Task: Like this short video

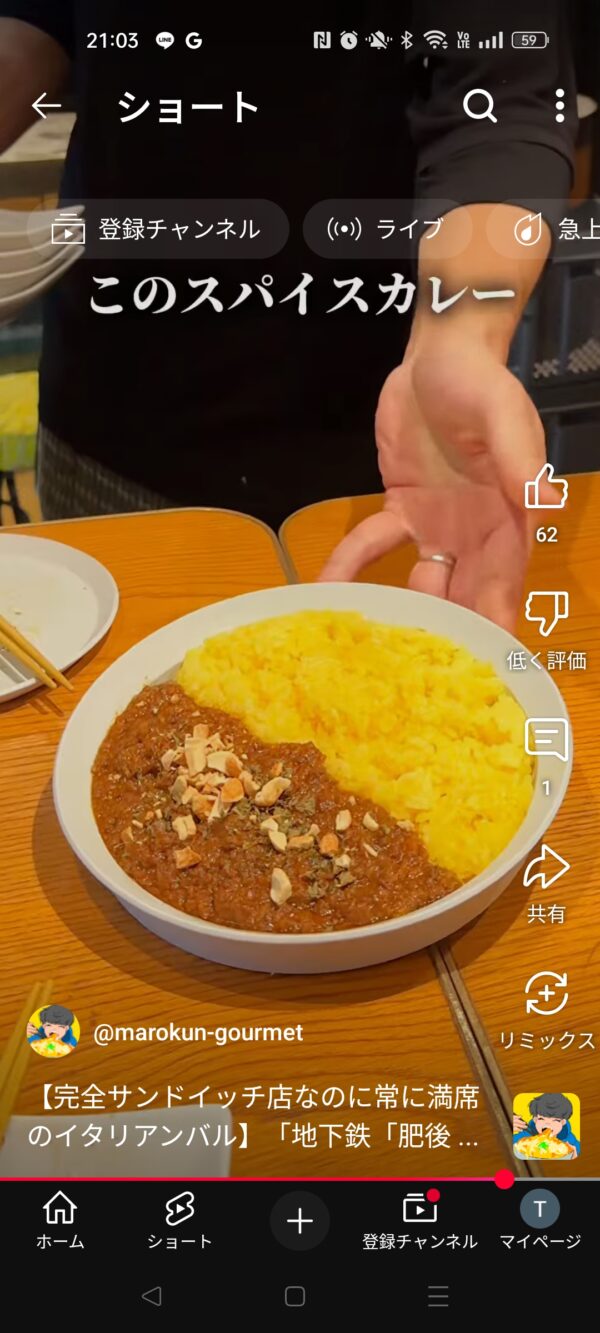Action: (x=546, y=488)
